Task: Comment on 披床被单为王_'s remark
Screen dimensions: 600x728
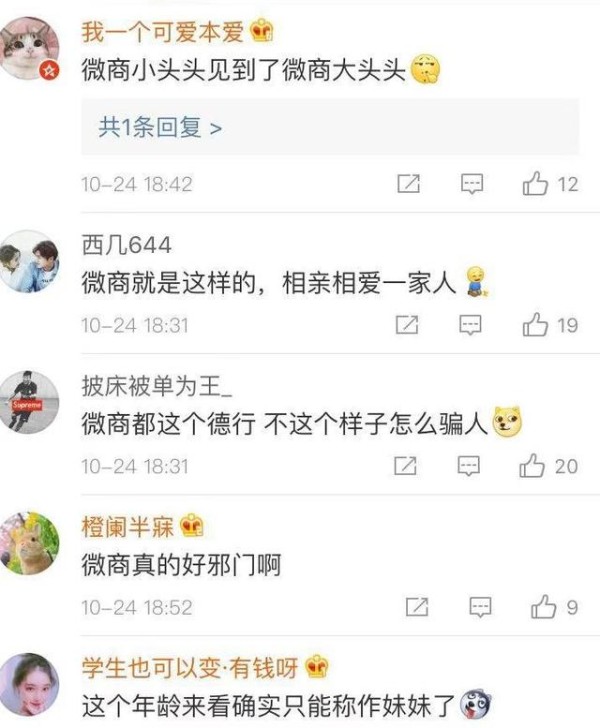Action: (471, 466)
